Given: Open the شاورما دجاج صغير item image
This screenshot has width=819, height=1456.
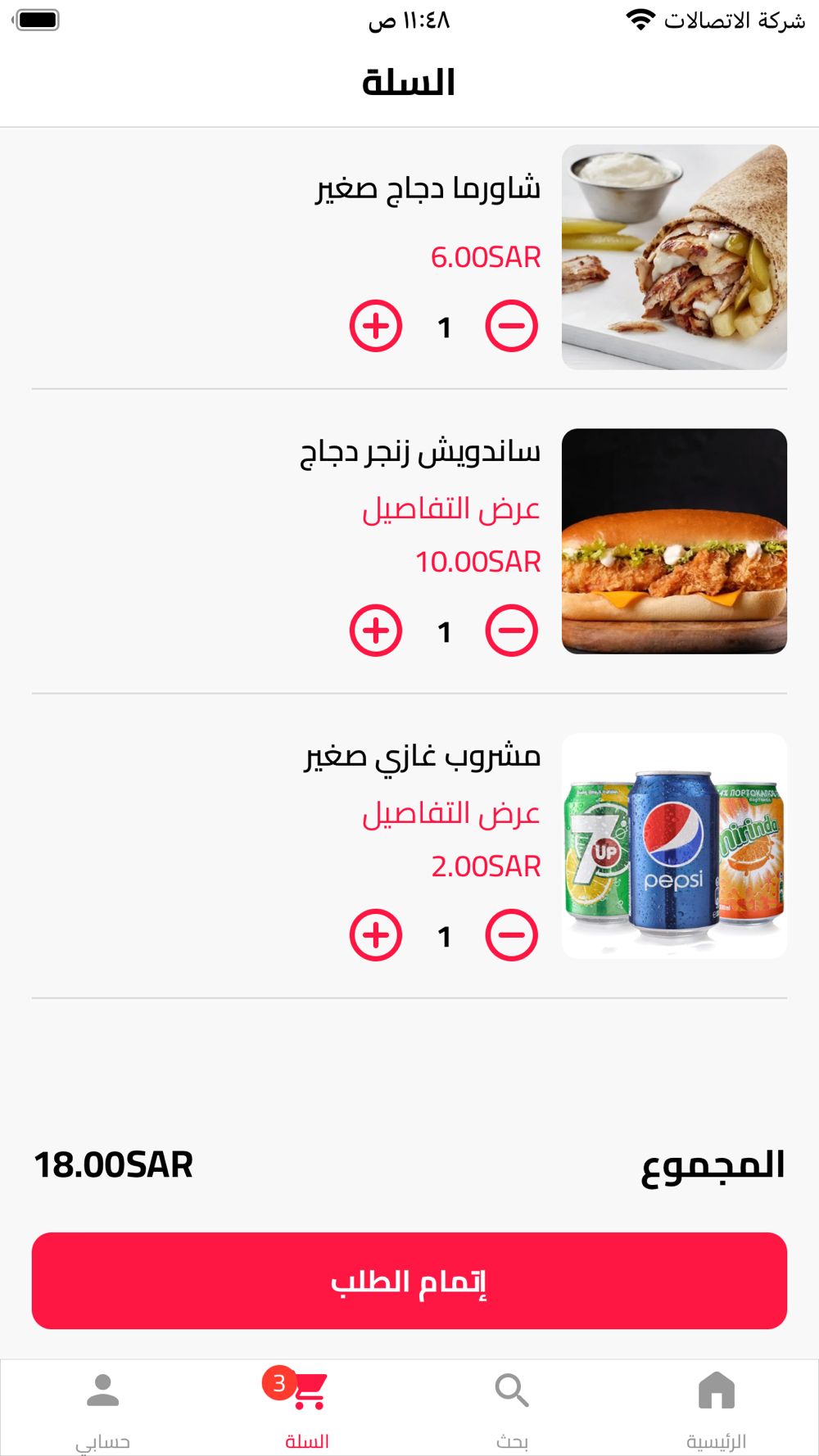Looking at the screenshot, I should (x=674, y=257).
